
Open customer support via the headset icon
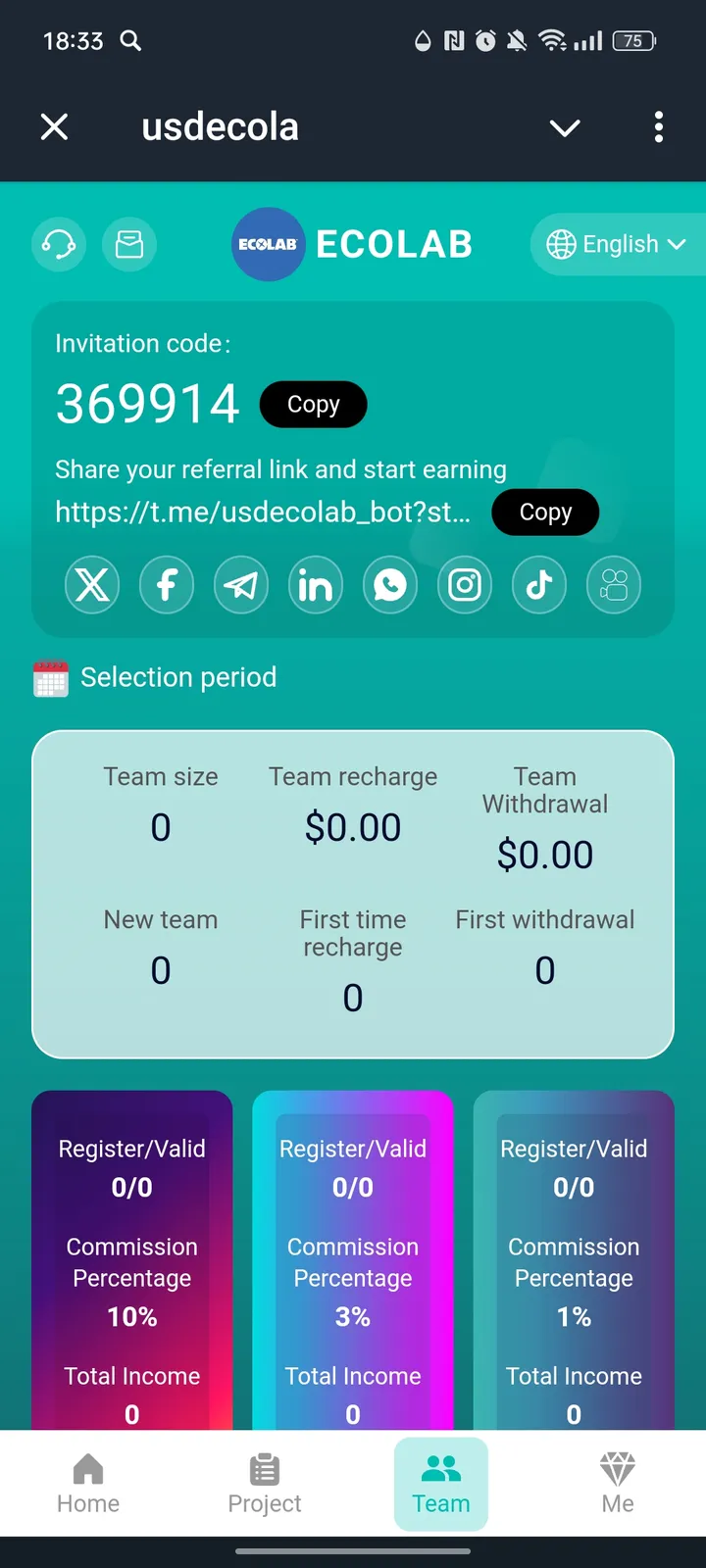click(x=59, y=244)
